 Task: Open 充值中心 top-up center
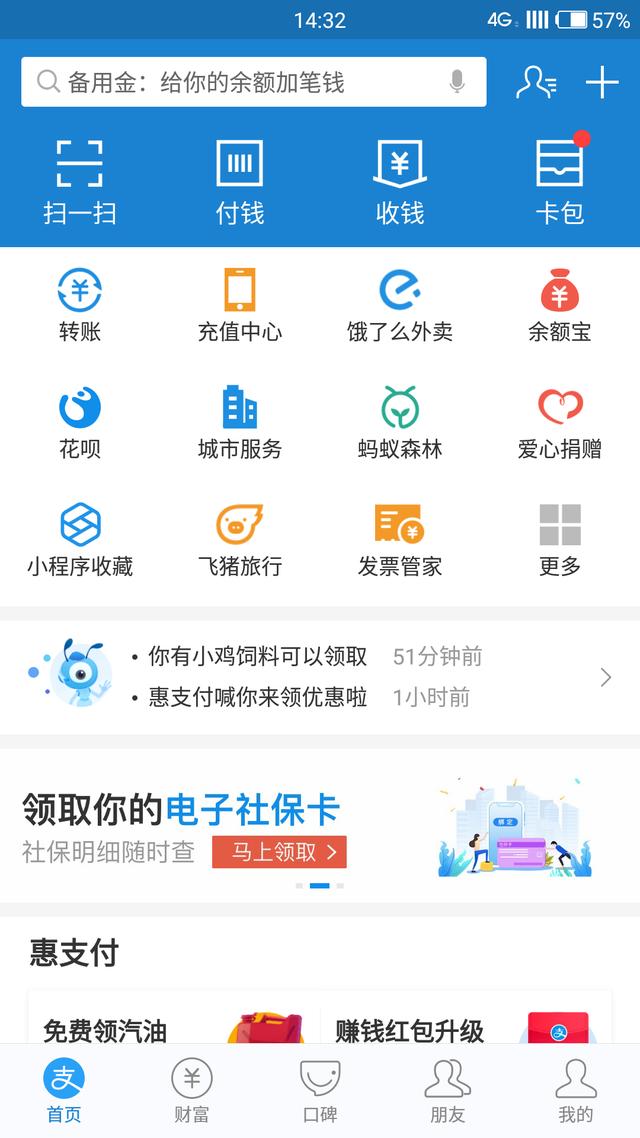click(240, 306)
